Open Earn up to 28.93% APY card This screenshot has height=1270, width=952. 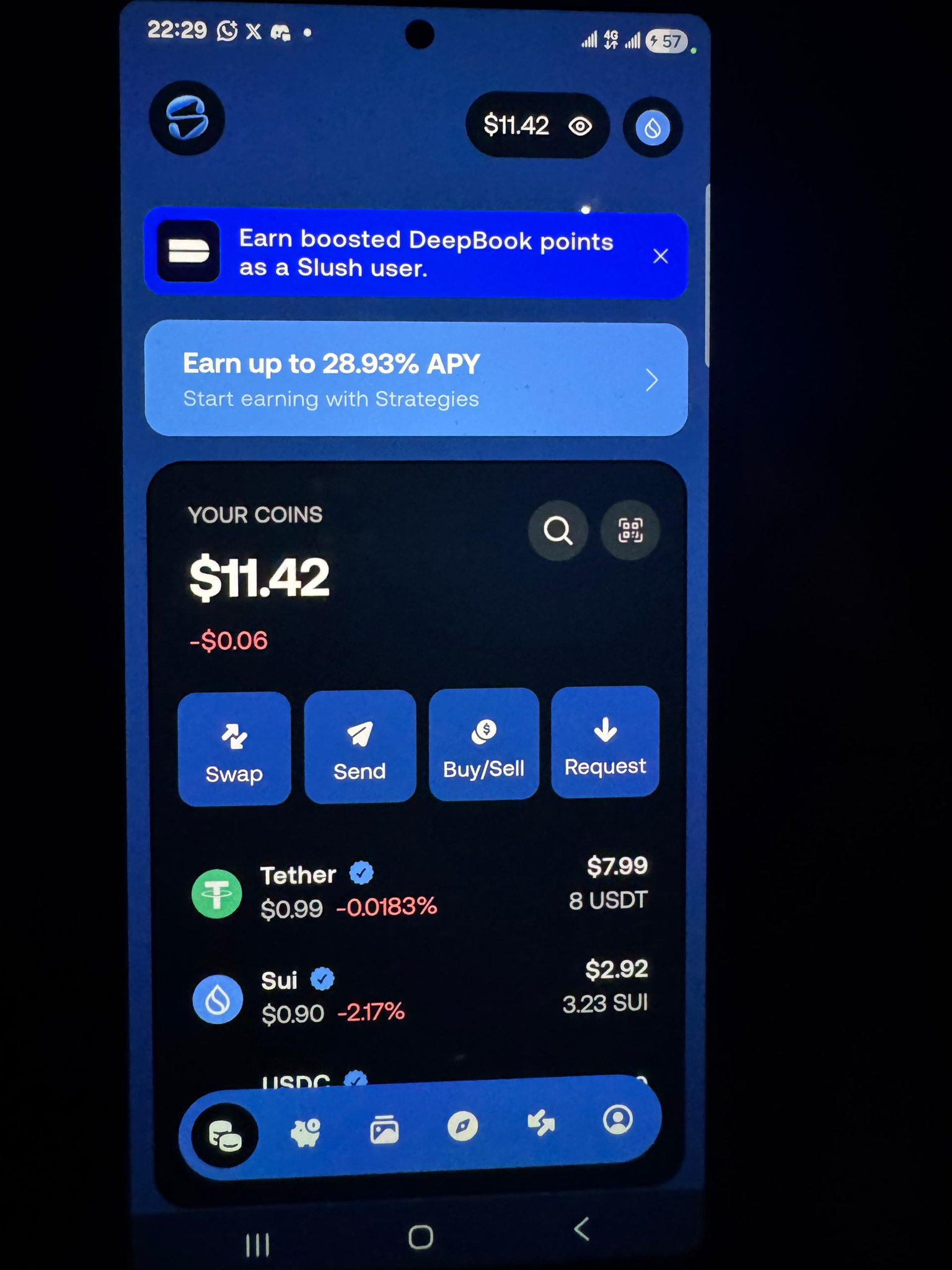click(x=415, y=380)
